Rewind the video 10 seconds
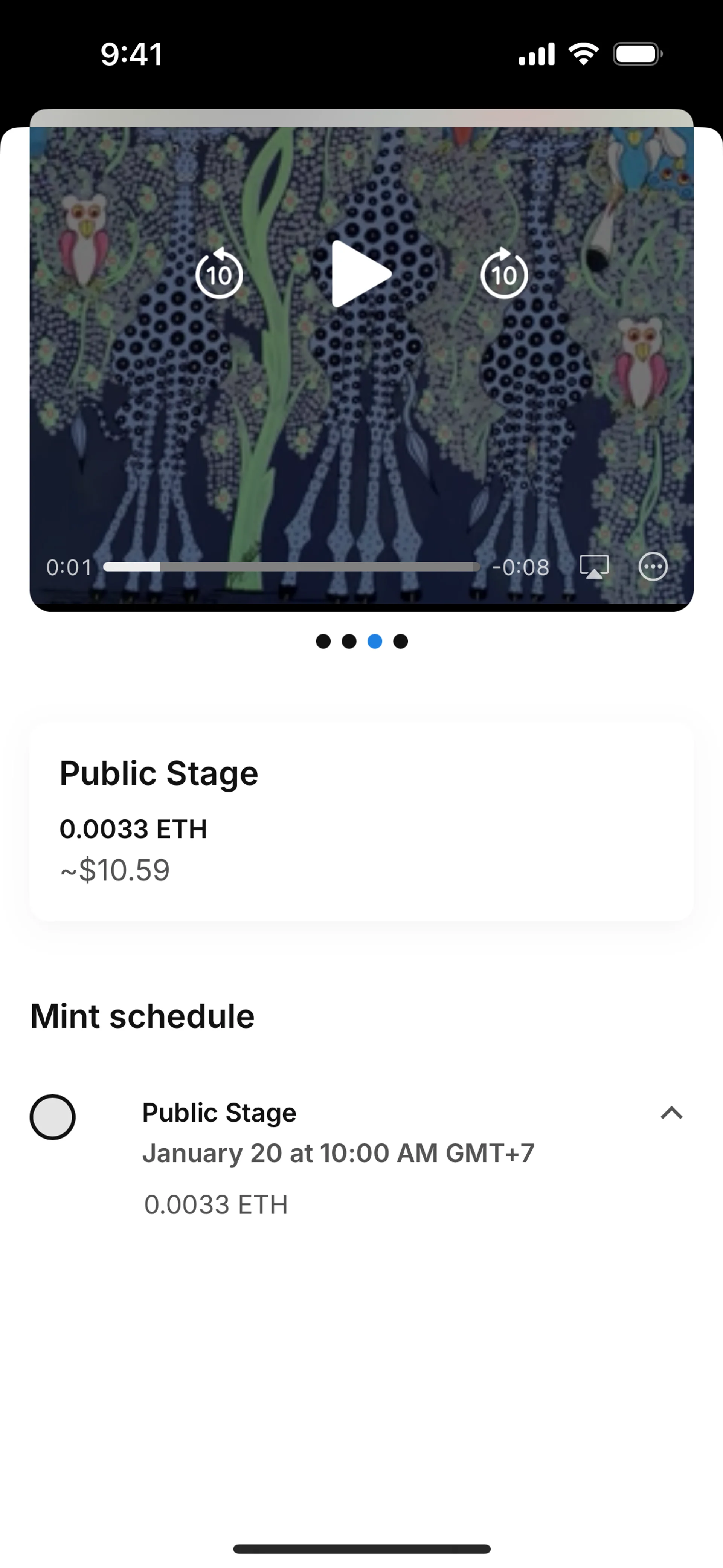 point(219,274)
